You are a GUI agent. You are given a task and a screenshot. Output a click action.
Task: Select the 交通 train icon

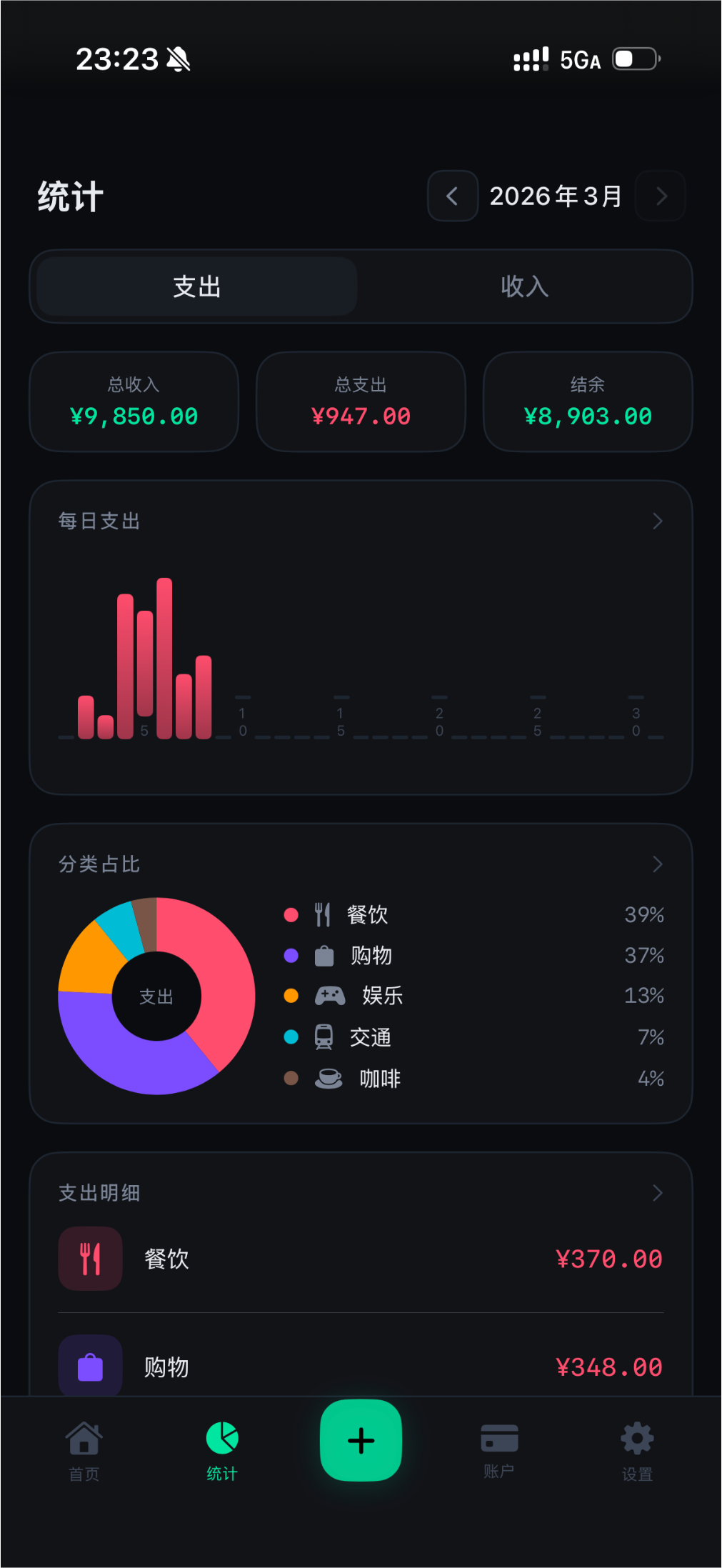click(x=322, y=1037)
